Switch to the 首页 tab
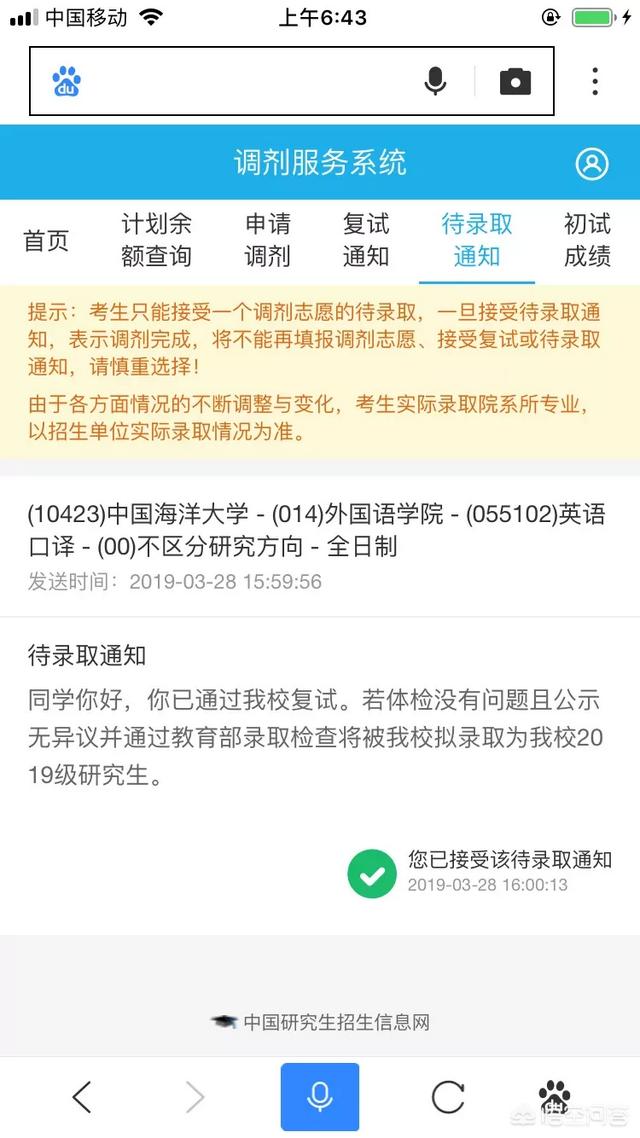Screen dimensions: 640x1138 tap(46, 240)
